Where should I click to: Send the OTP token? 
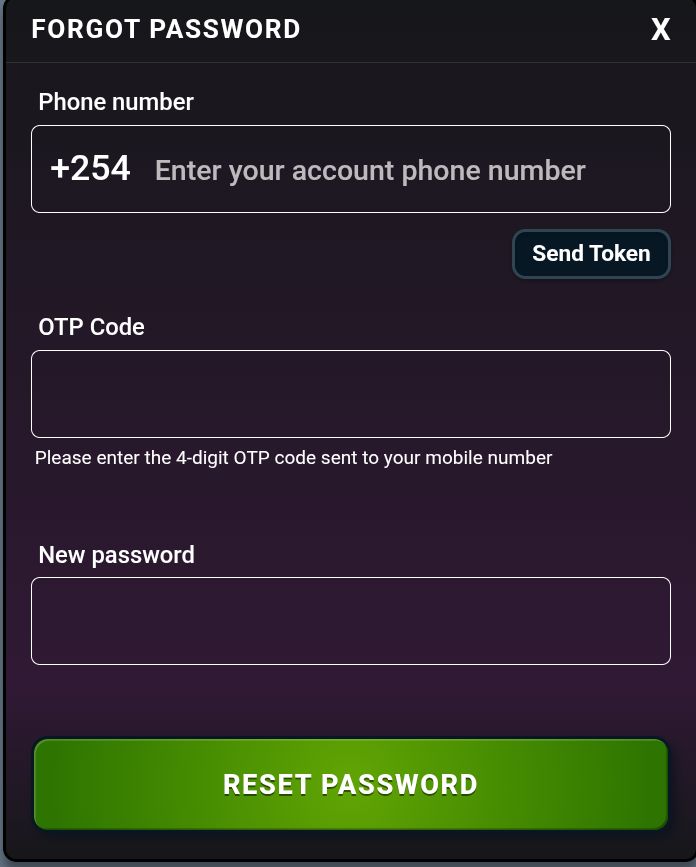591,254
